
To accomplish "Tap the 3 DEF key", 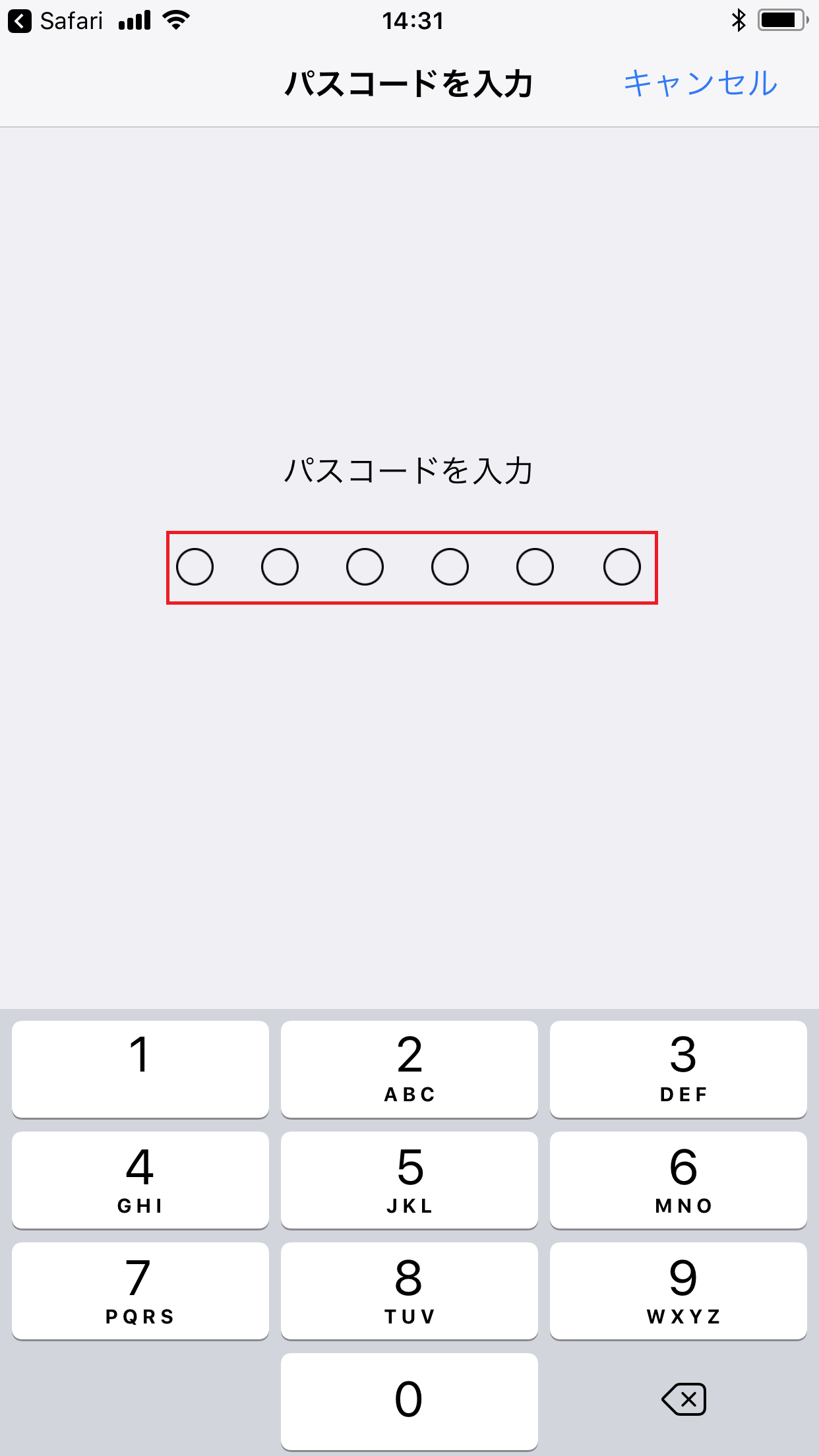I will tap(679, 1068).
